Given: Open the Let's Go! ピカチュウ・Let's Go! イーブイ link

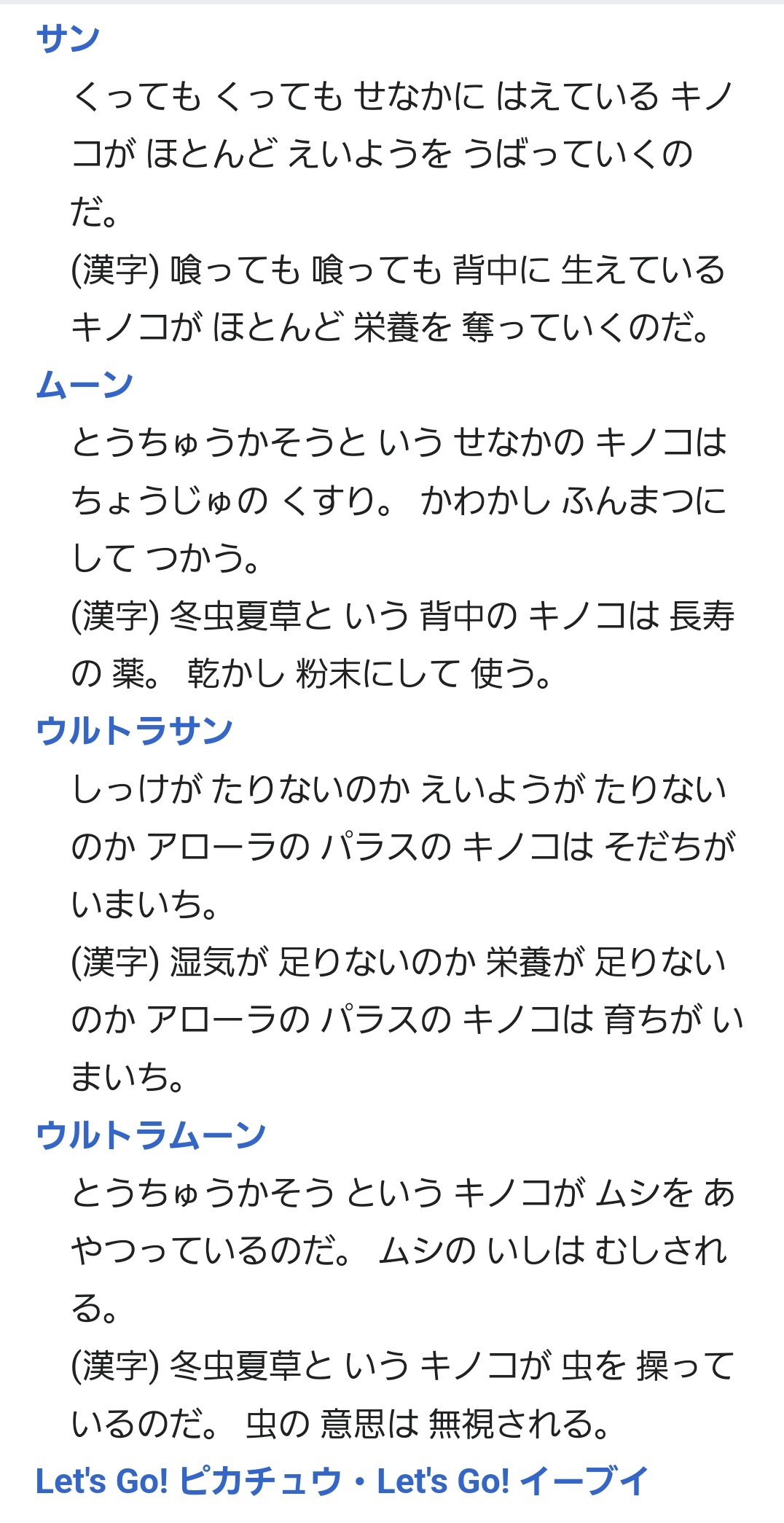Looking at the screenshot, I should (341, 1481).
